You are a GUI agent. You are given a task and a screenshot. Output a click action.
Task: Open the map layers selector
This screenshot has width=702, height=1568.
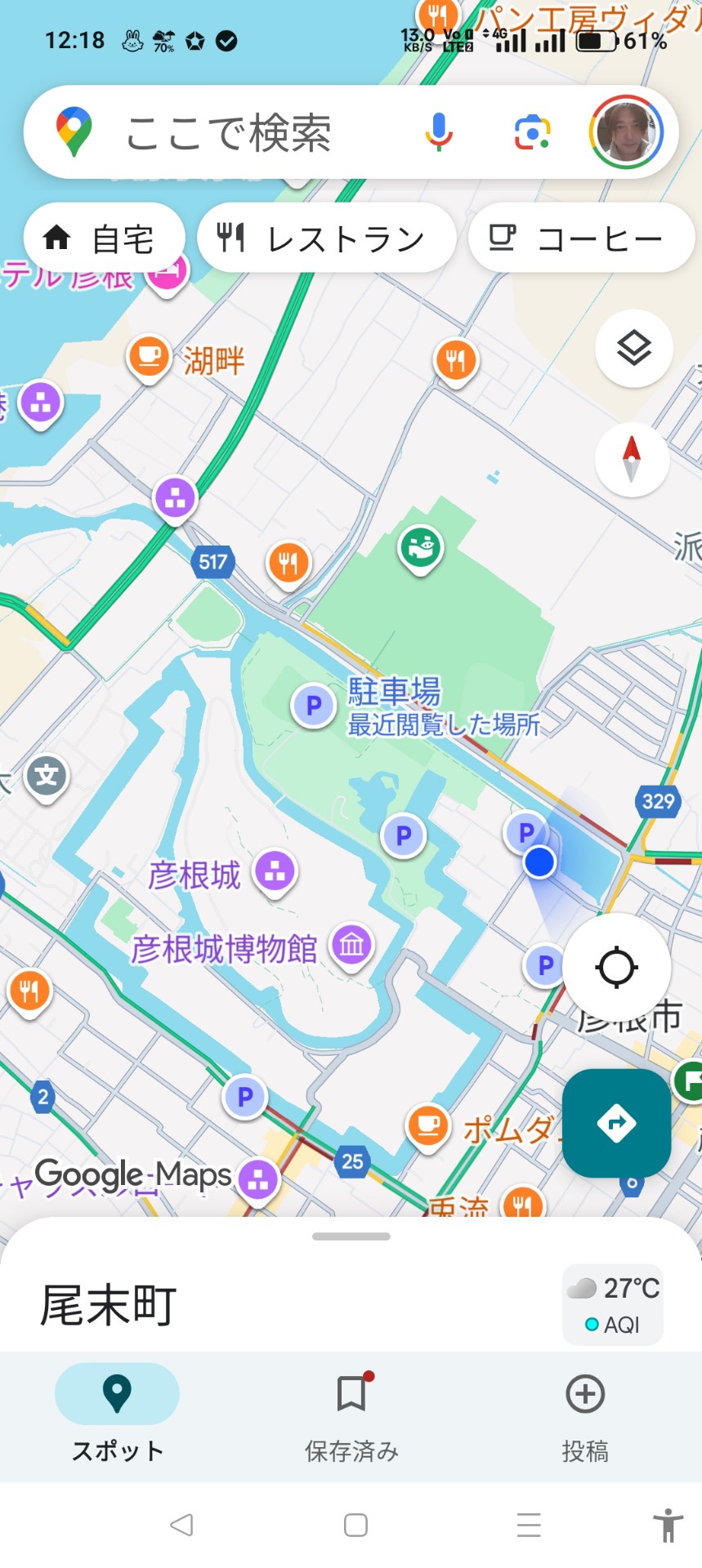click(634, 349)
